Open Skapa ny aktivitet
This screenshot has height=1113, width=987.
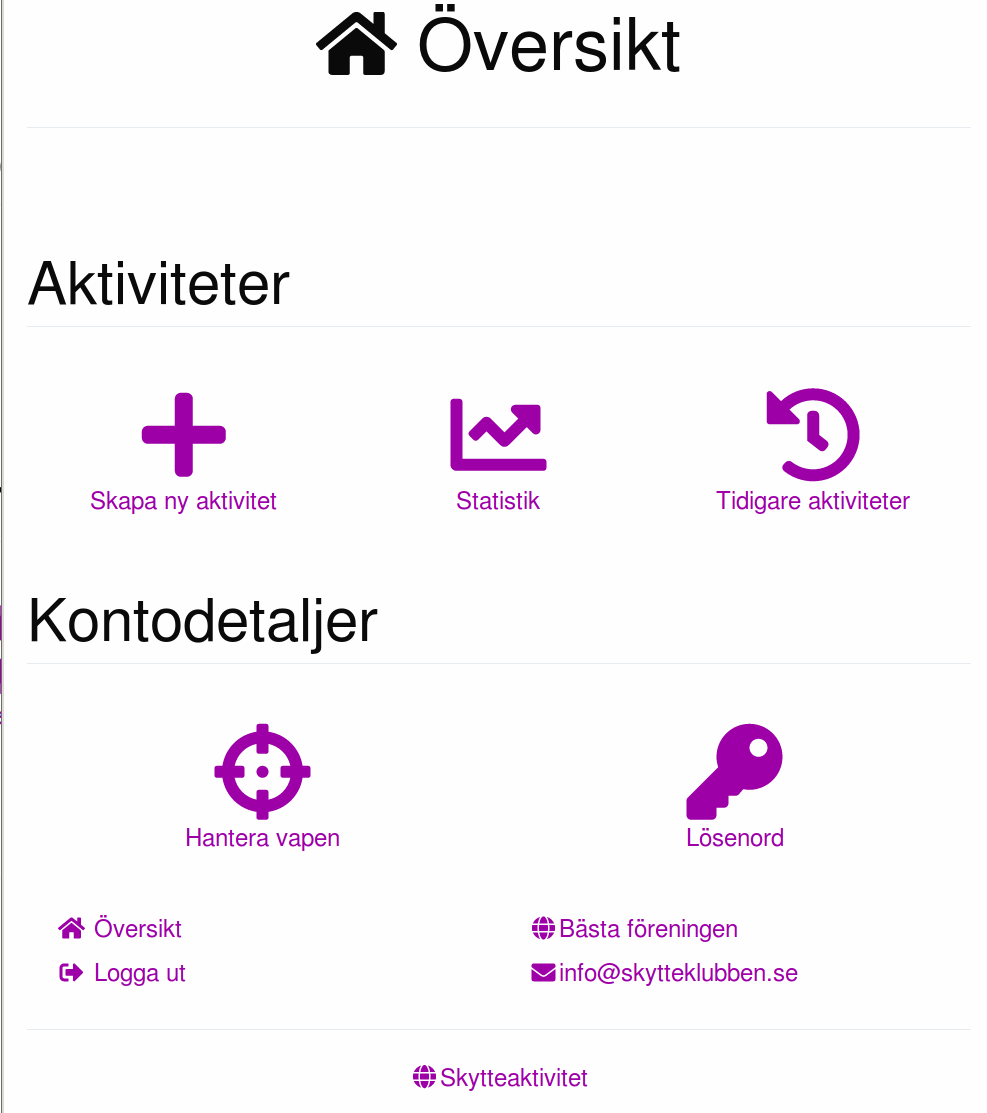coord(183,452)
